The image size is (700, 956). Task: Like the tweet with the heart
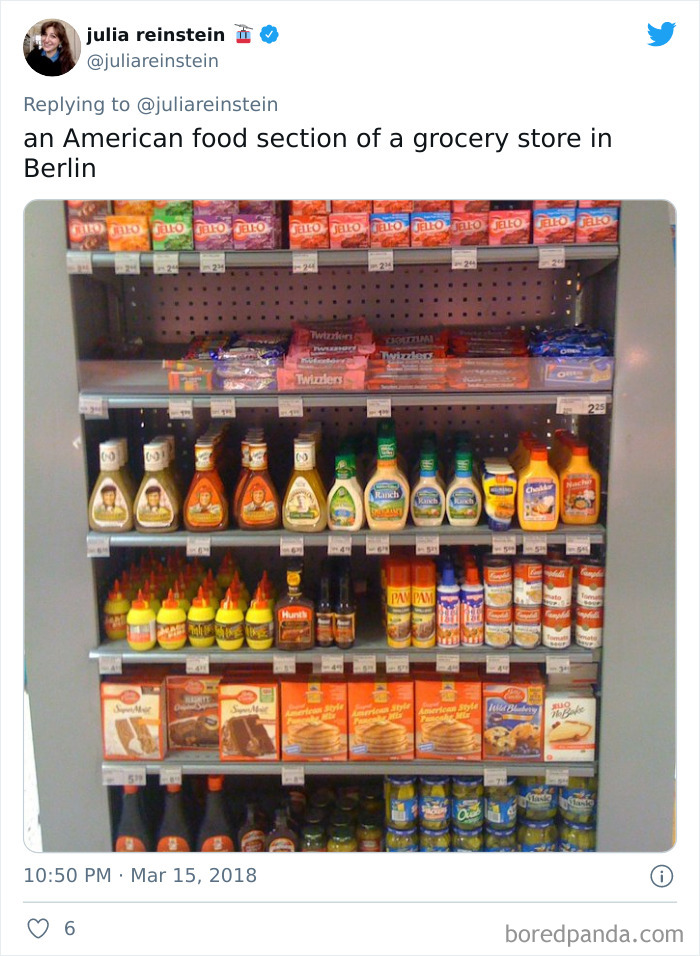[x=38, y=928]
